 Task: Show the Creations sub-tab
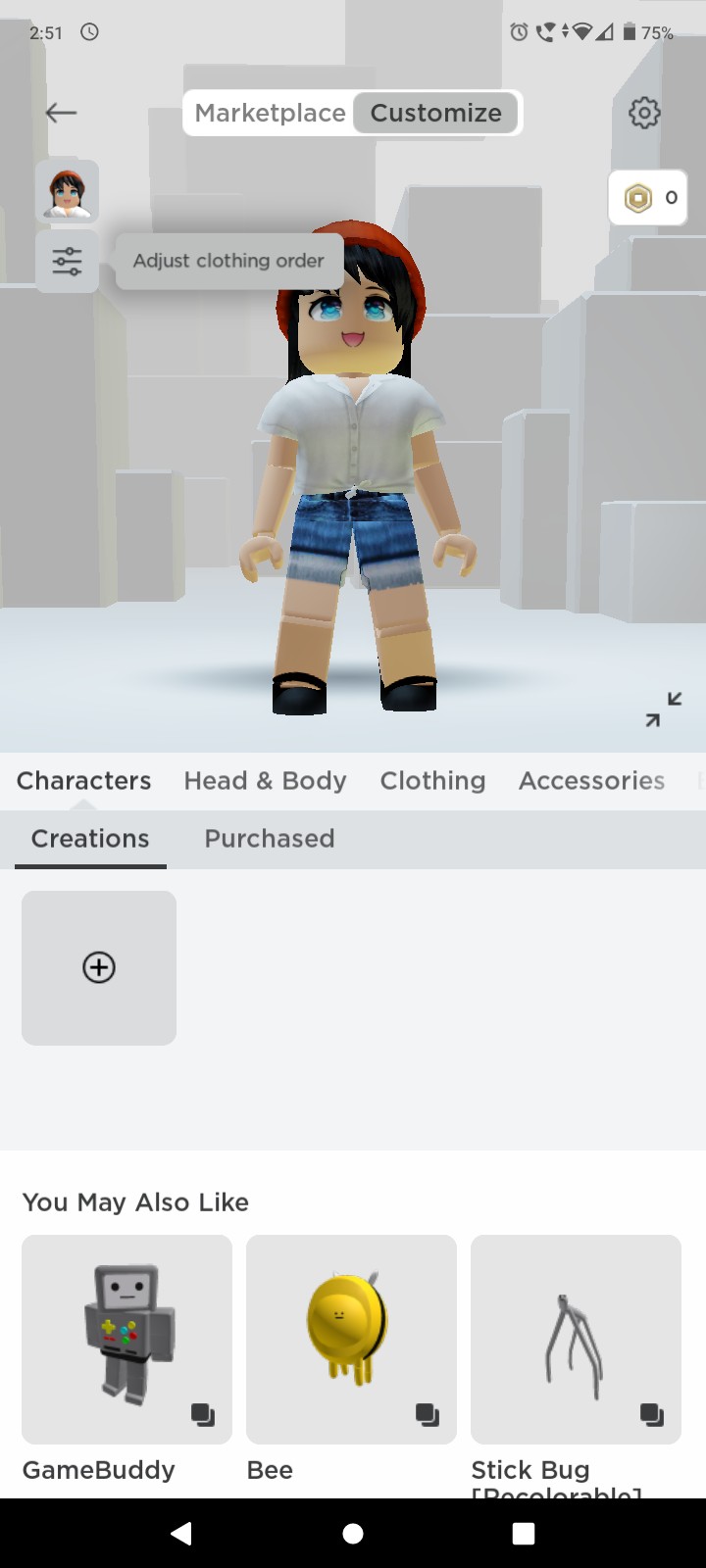point(90,839)
